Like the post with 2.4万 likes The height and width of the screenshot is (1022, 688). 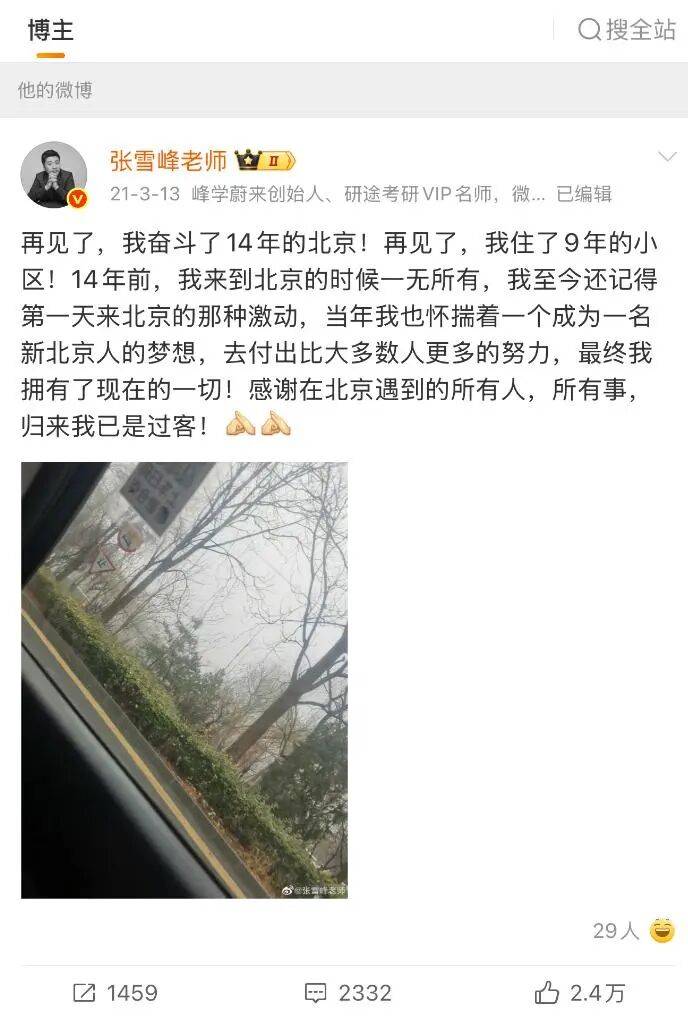tap(580, 992)
